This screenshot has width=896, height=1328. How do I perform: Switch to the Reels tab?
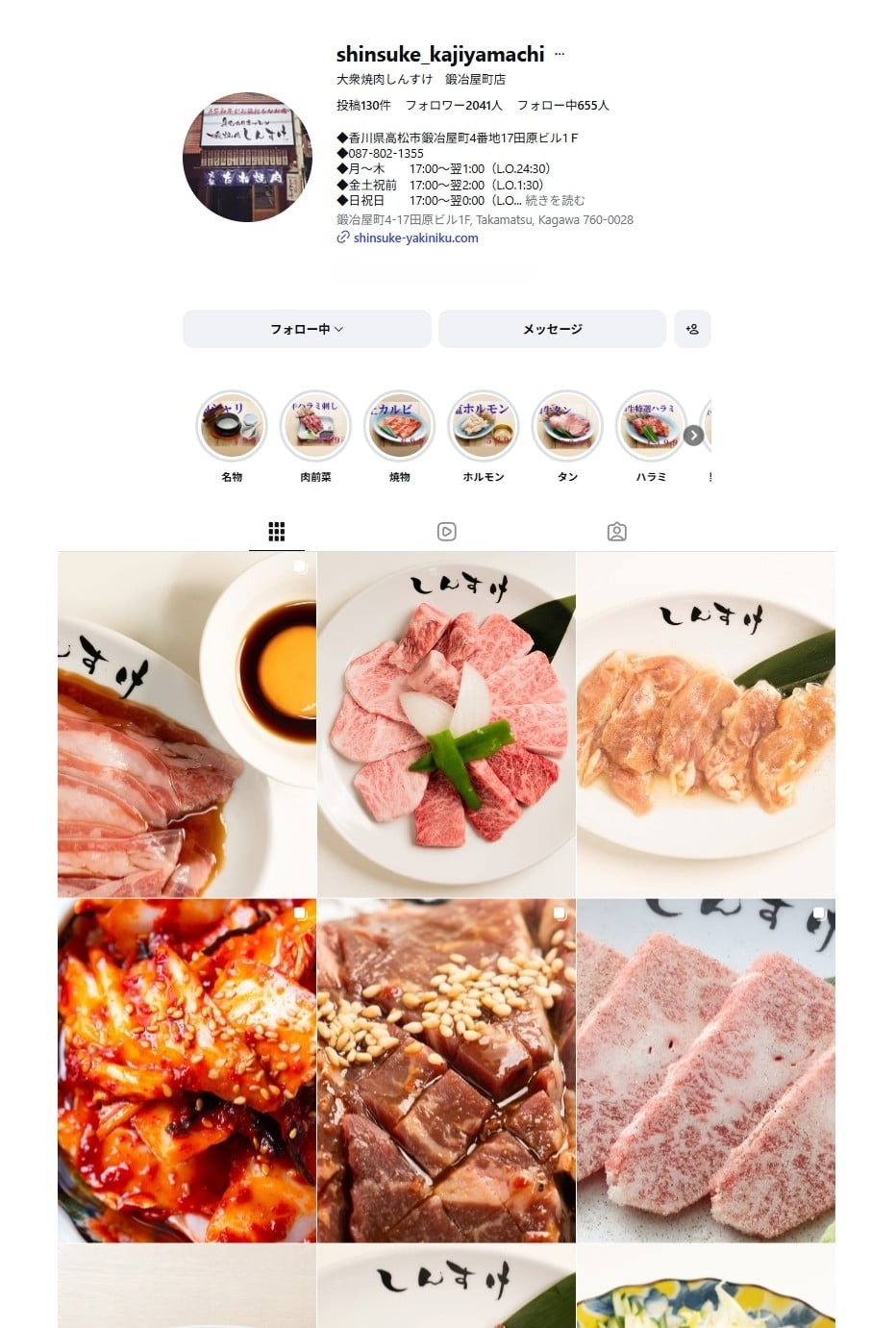coord(447,532)
